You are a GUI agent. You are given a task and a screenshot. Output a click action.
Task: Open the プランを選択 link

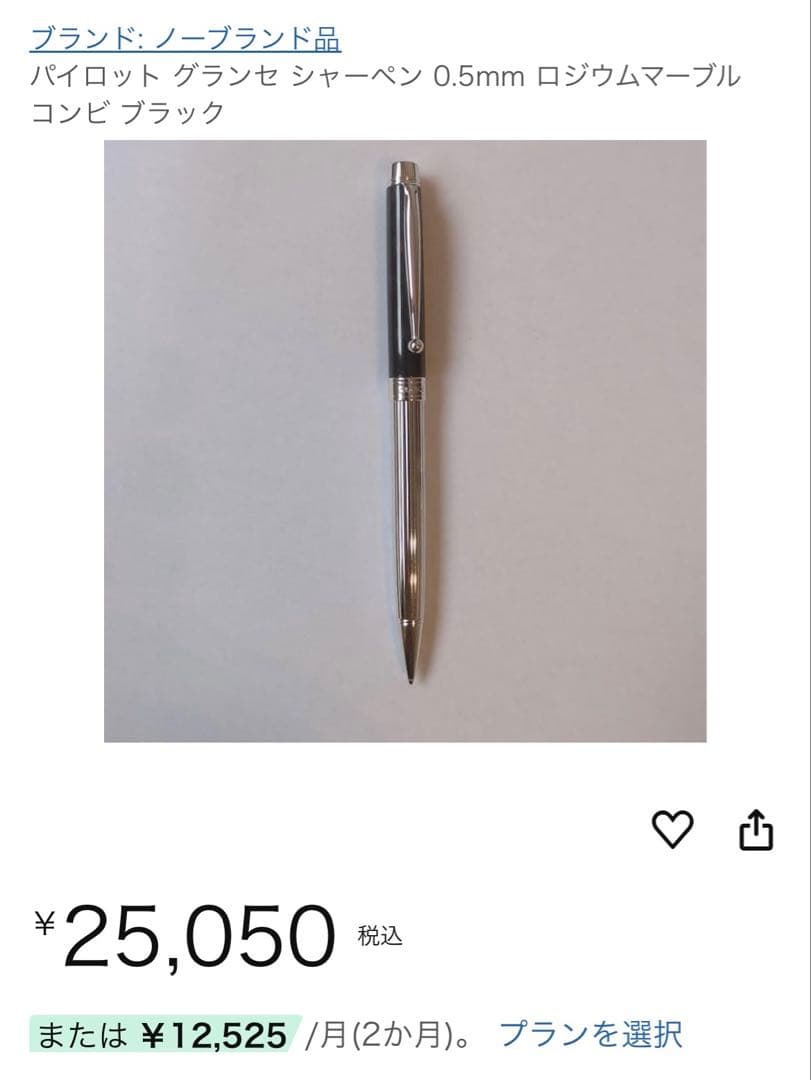(590, 1033)
